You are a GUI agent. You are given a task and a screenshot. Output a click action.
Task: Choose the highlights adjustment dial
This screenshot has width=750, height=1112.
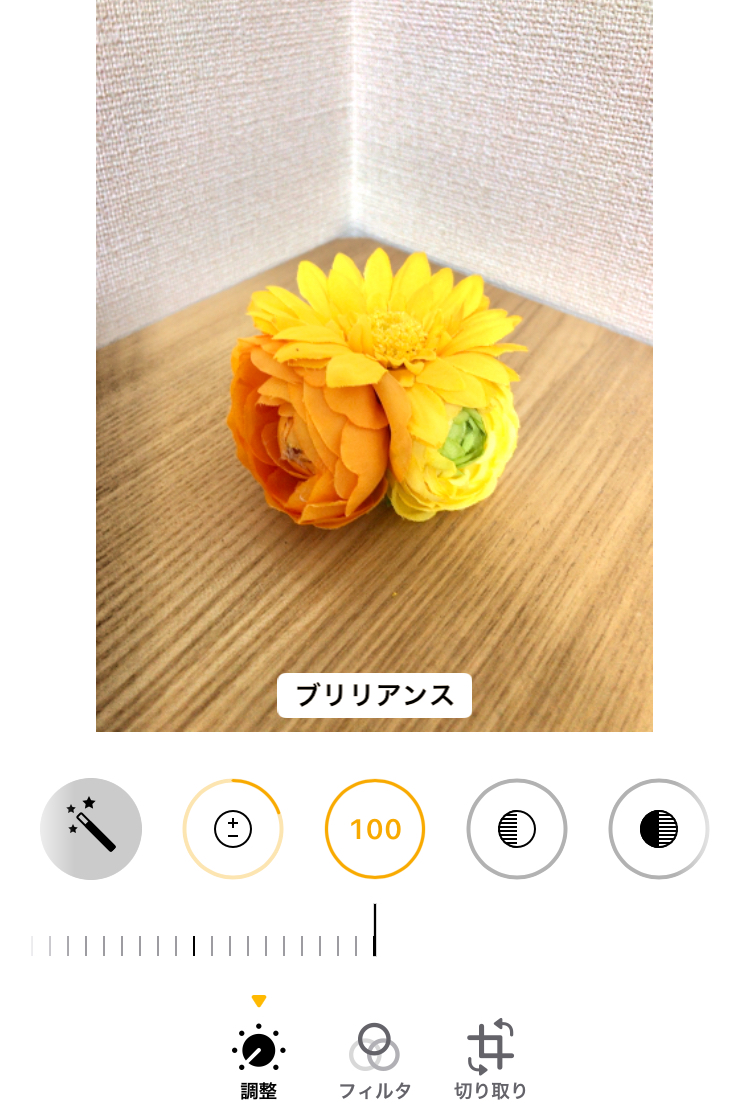coord(517,829)
